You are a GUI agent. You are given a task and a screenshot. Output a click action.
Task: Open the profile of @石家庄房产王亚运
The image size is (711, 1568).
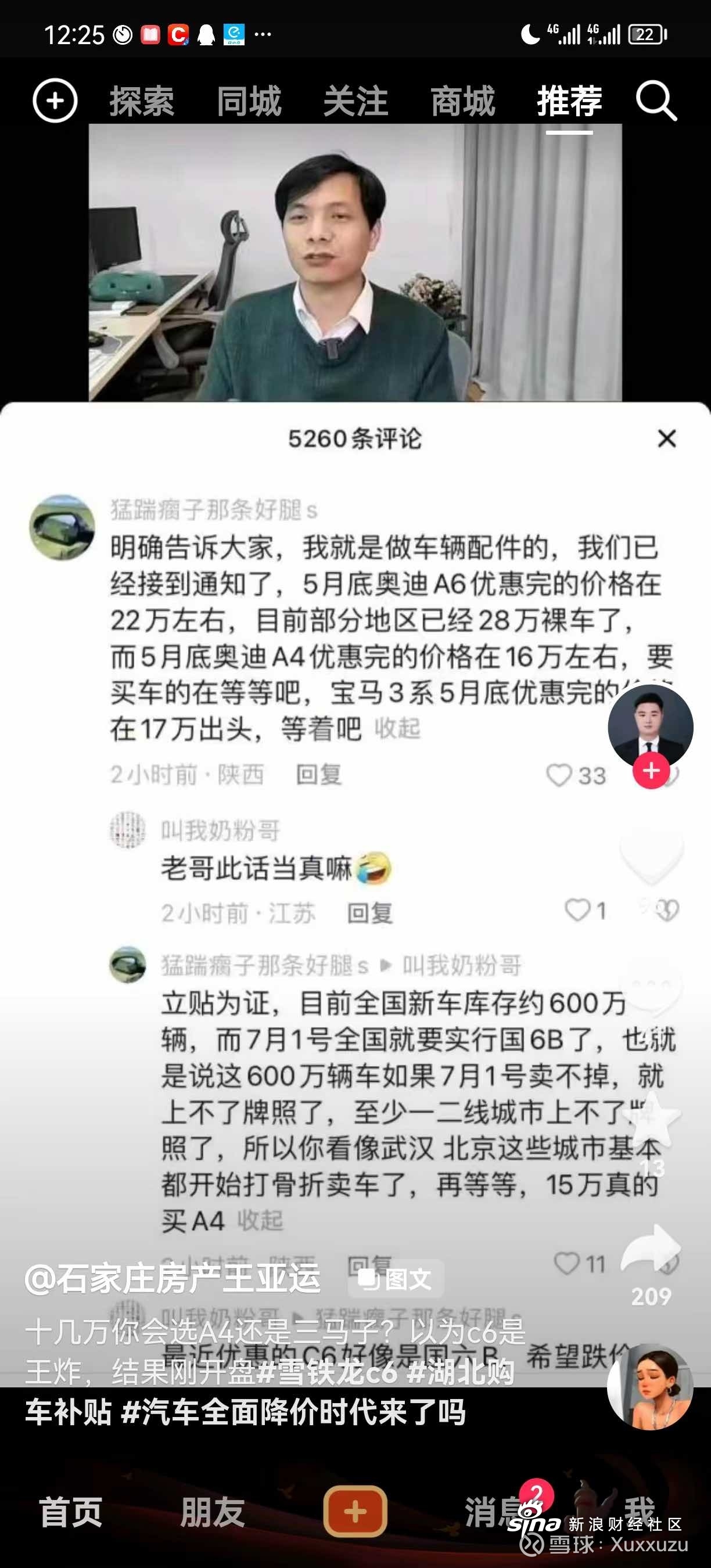pos(173,1278)
